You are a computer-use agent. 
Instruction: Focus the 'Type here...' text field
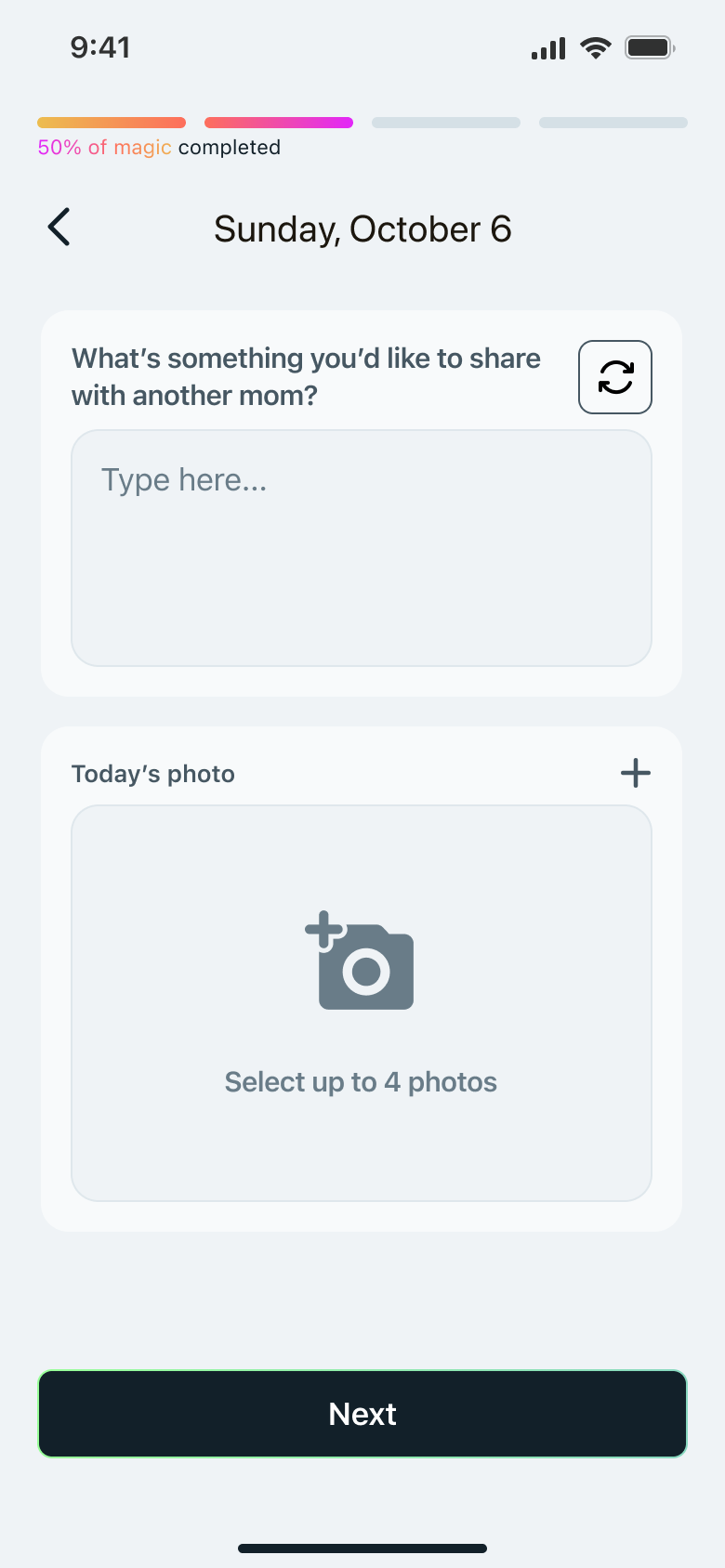[362, 548]
